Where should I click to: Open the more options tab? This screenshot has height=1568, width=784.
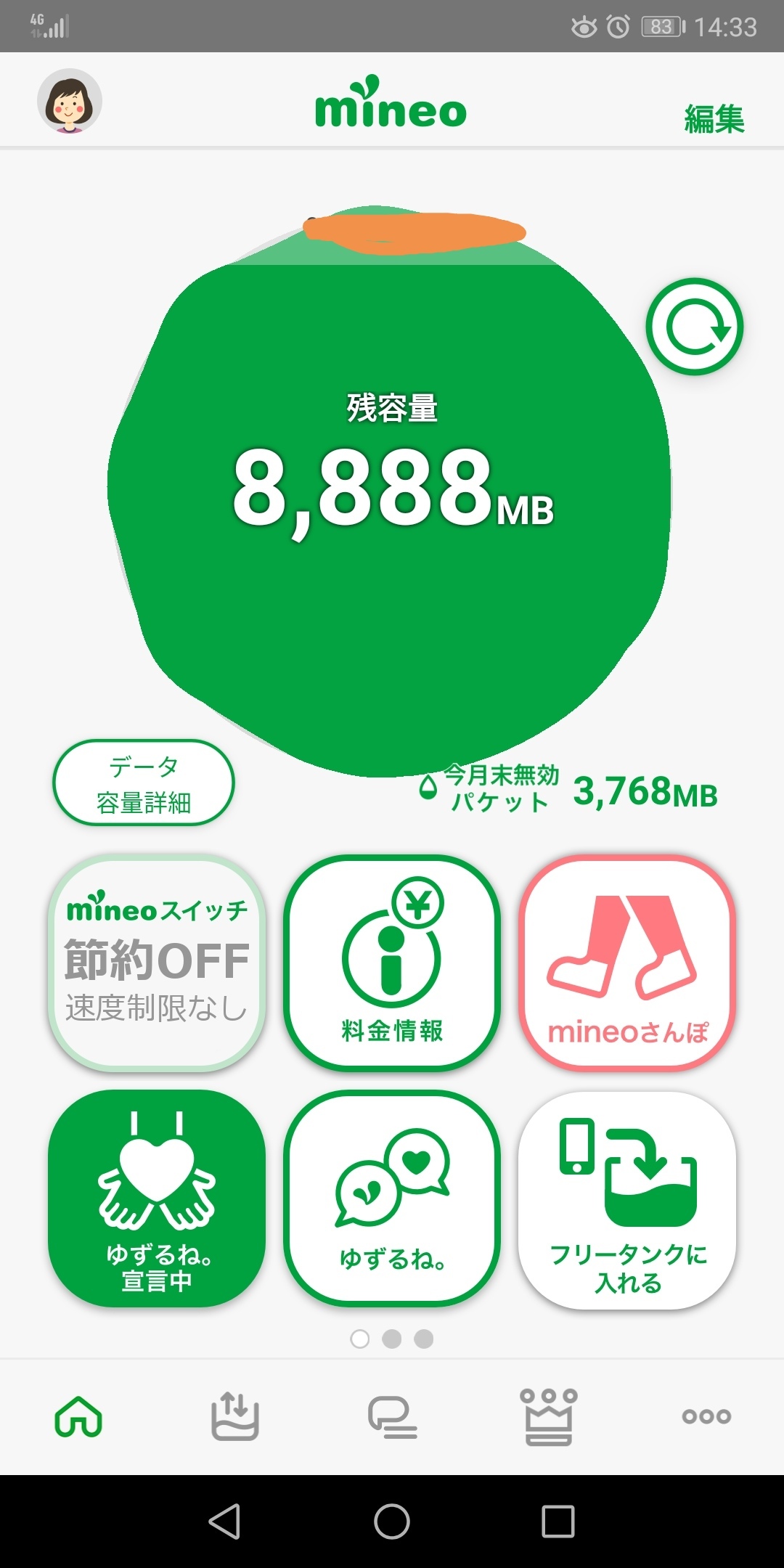[706, 1416]
